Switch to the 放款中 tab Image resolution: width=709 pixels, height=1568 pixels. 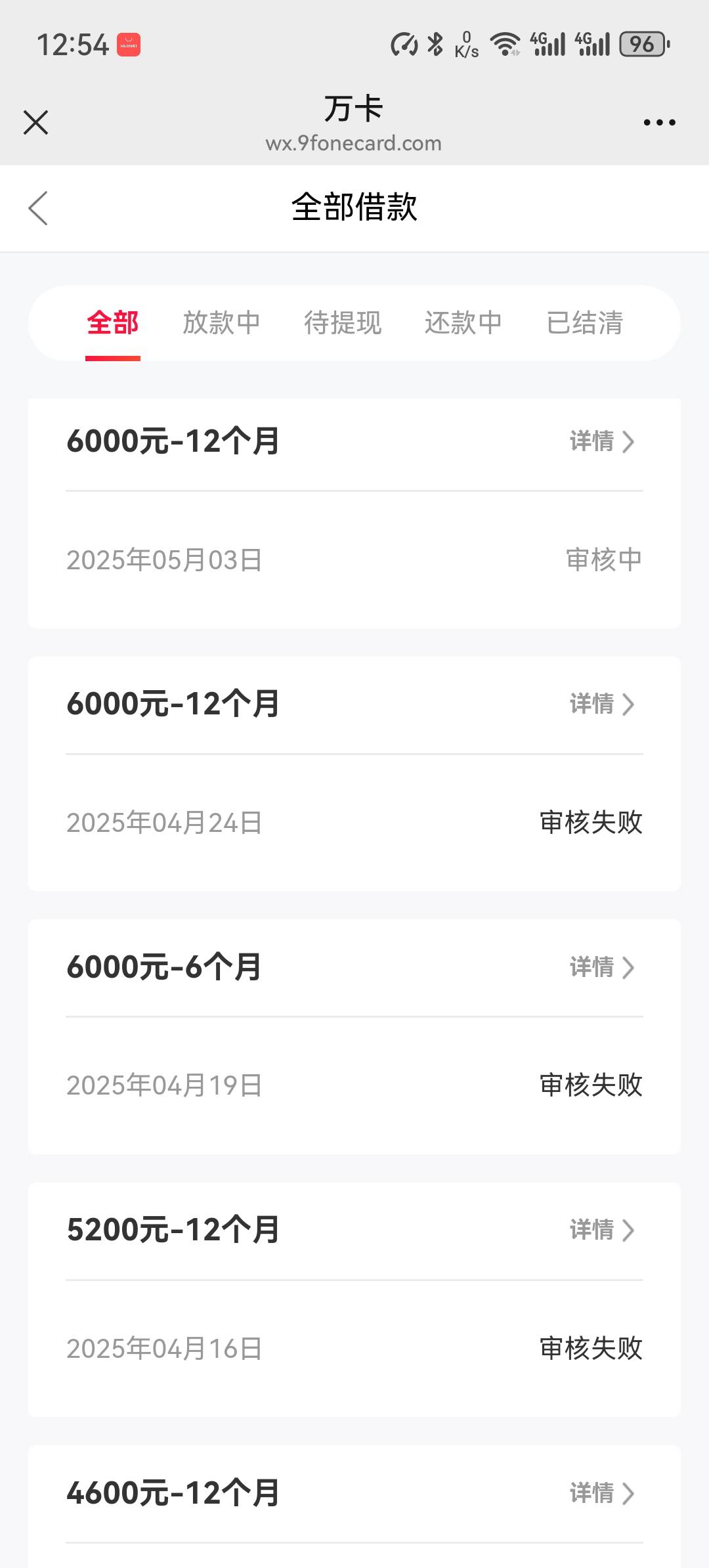221,323
